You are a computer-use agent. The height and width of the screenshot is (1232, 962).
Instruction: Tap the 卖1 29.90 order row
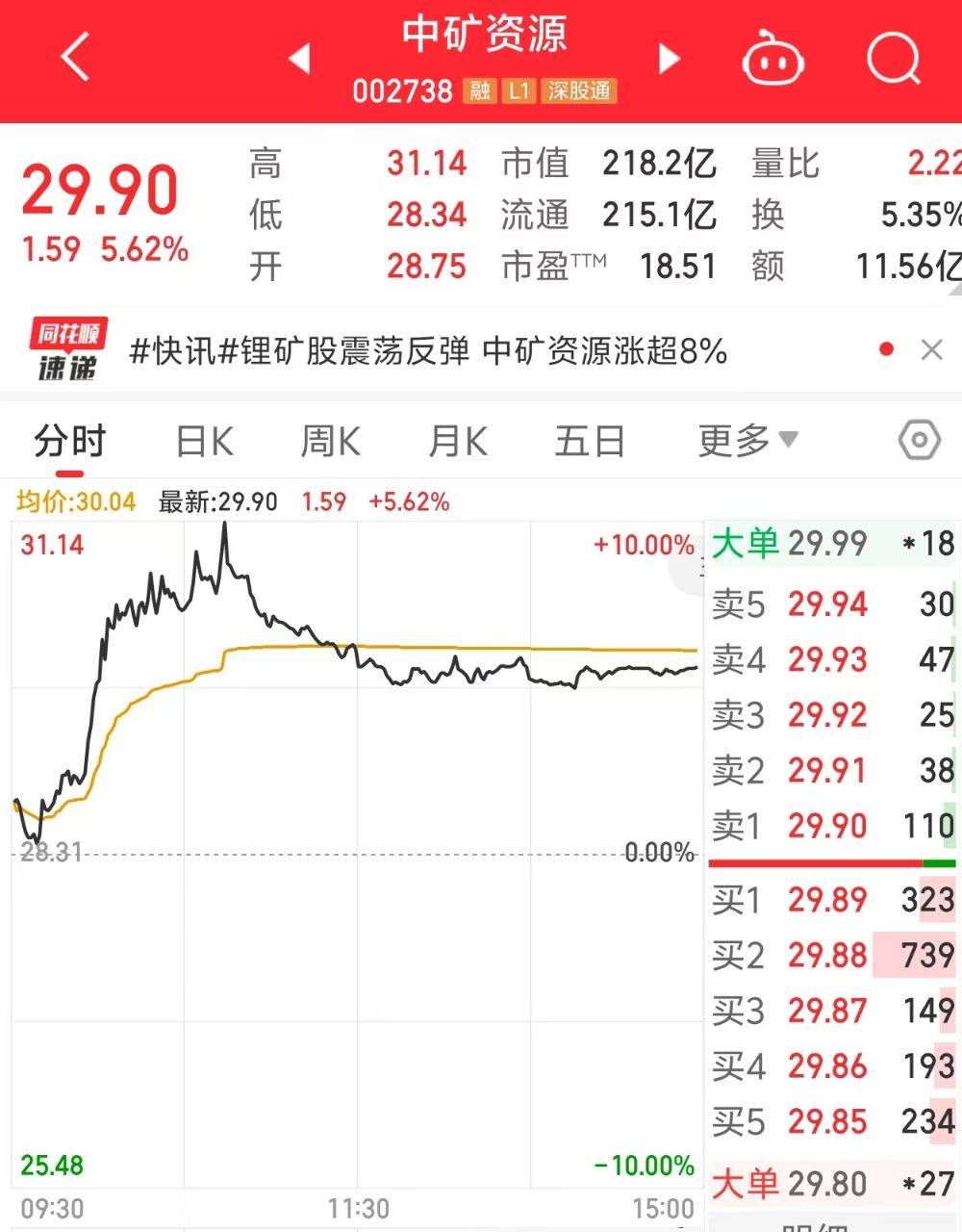click(x=832, y=826)
